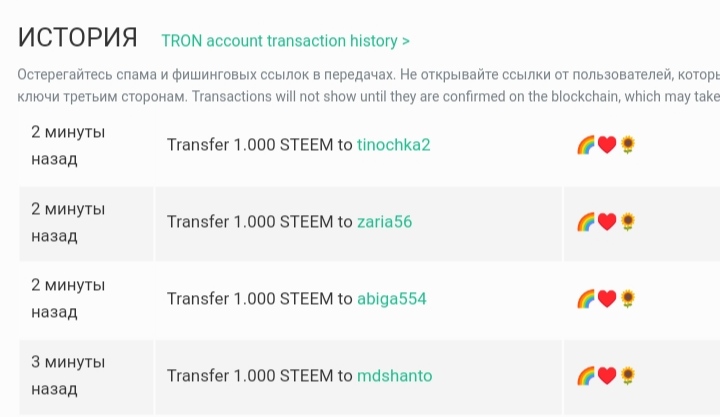Tap the mdshanto recipient link
Viewport: 720px width, 417px height.
click(x=394, y=376)
